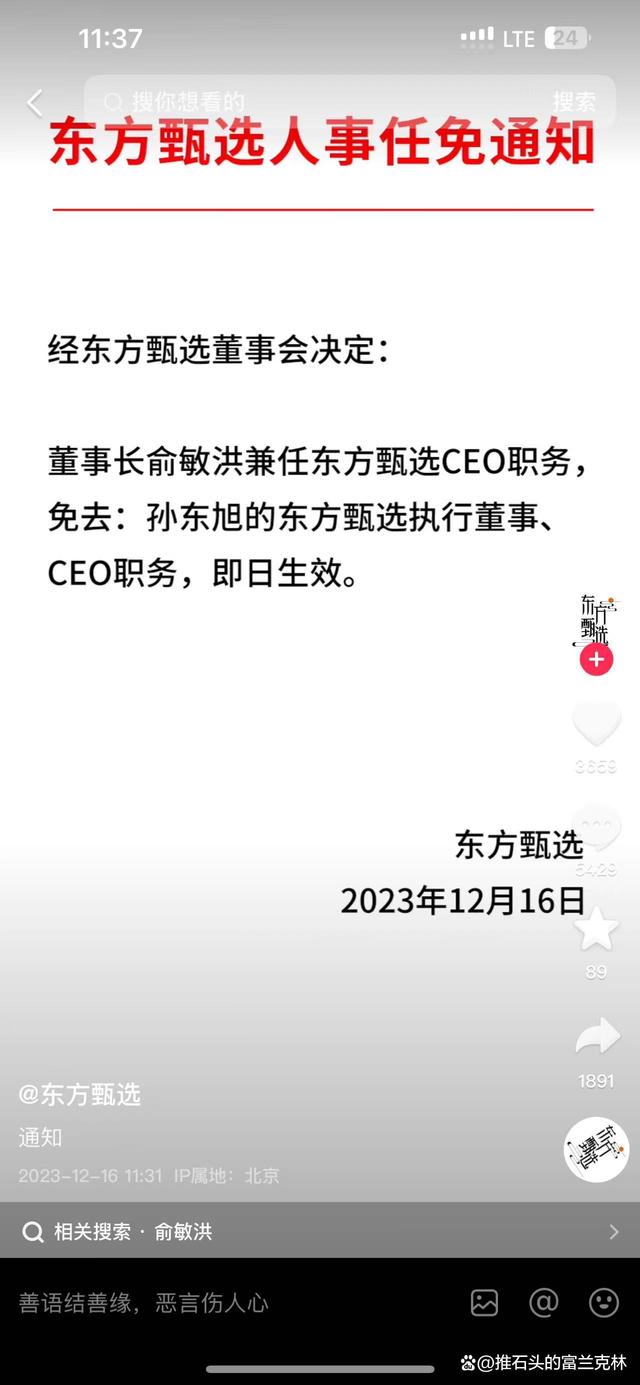Open the comments bubble icon
Viewport: 640px width, 1385px height.
(x=597, y=828)
